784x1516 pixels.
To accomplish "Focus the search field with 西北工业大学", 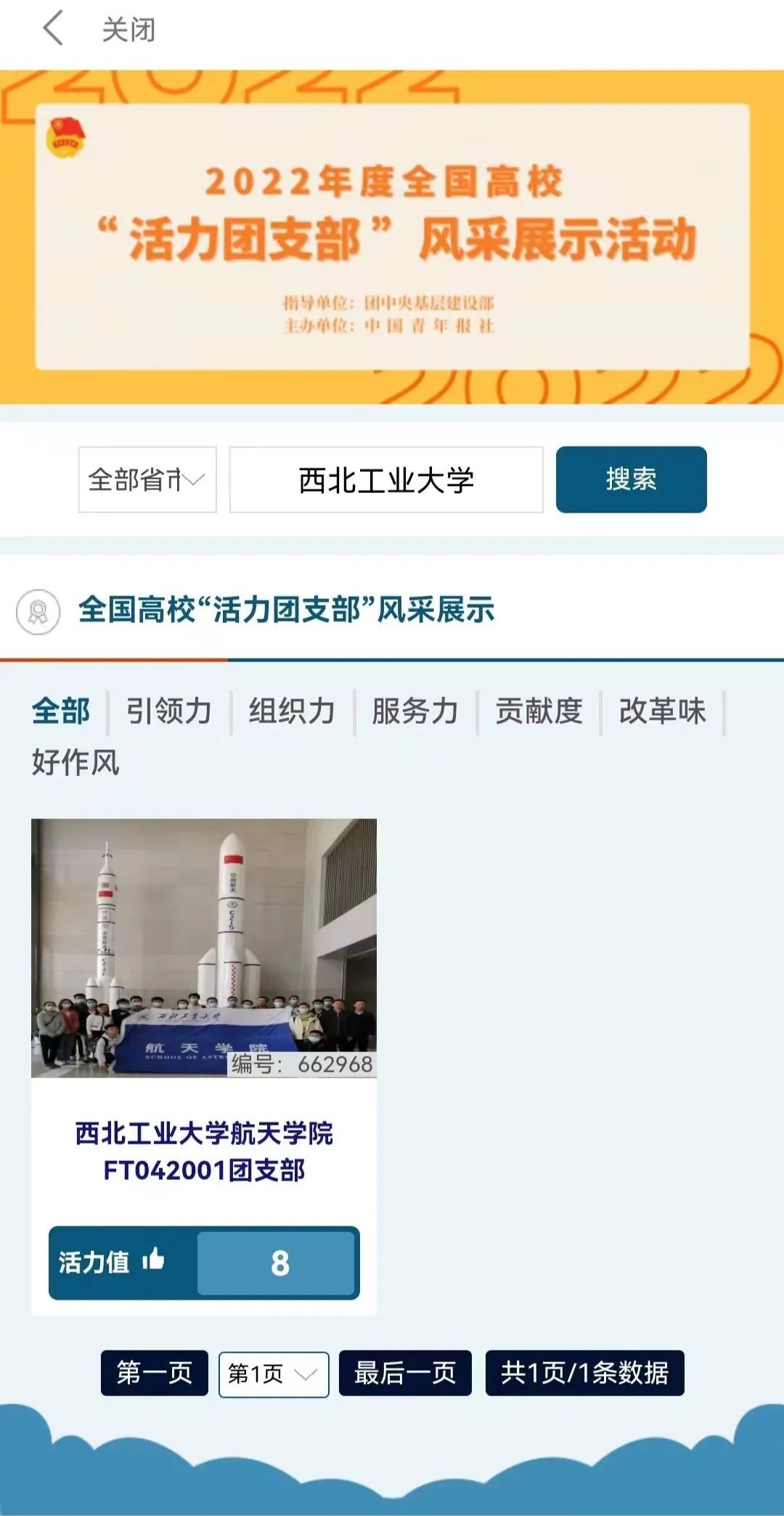I will pyautogui.click(x=386, y=480).
